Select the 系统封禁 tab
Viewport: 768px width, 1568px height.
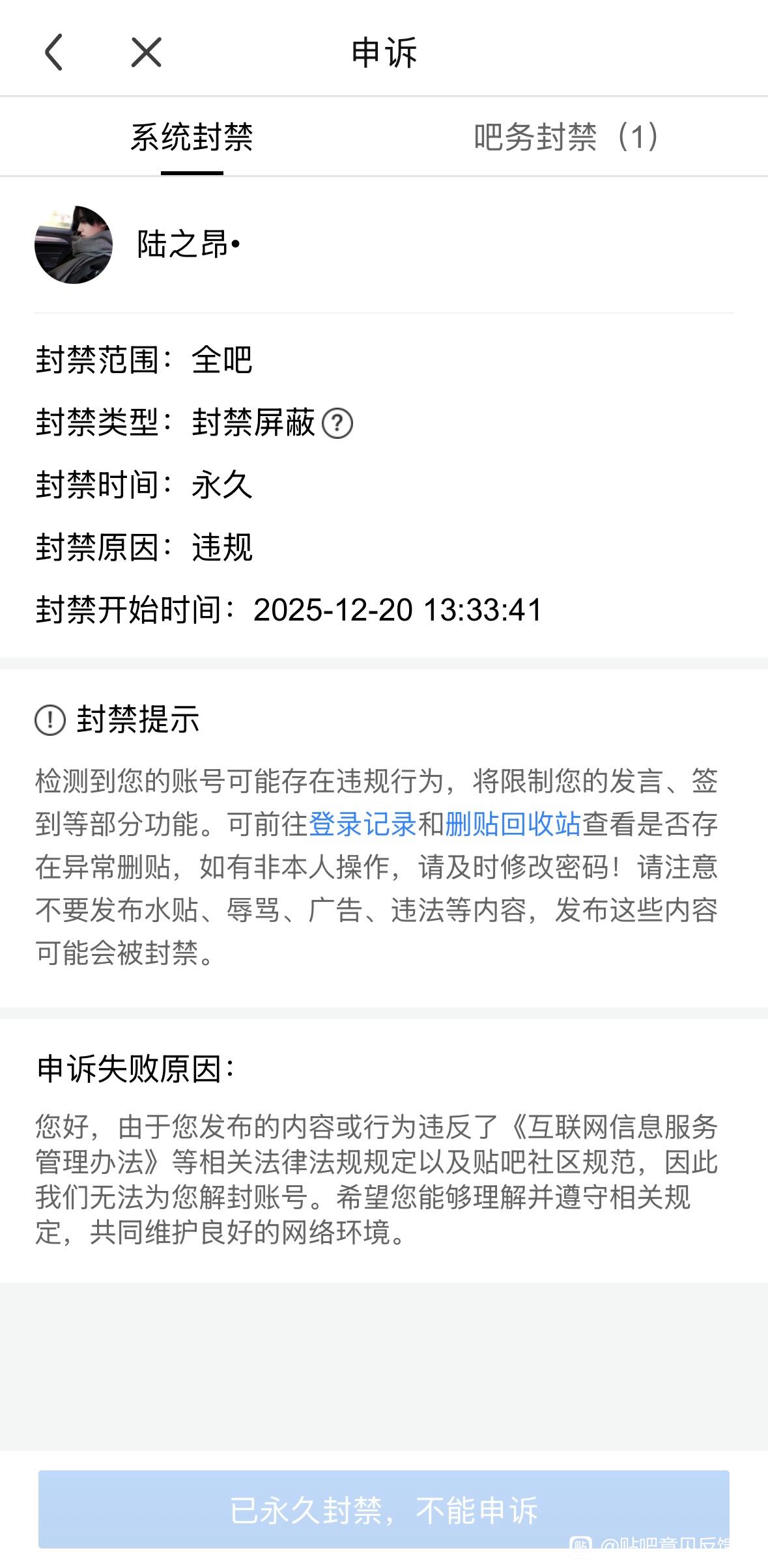192,137
